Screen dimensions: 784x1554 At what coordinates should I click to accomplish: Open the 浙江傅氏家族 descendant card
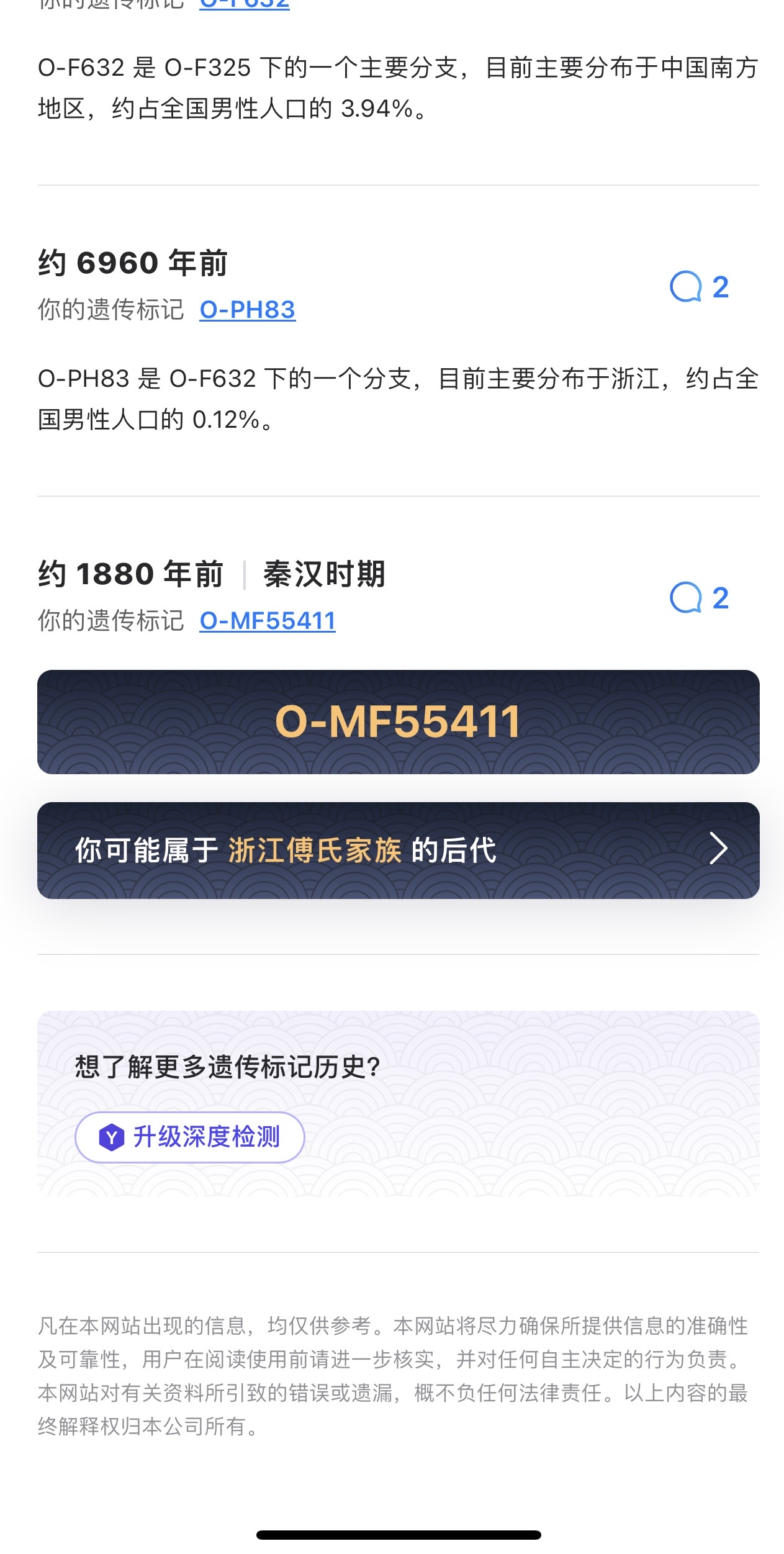(x=398, y=850)
